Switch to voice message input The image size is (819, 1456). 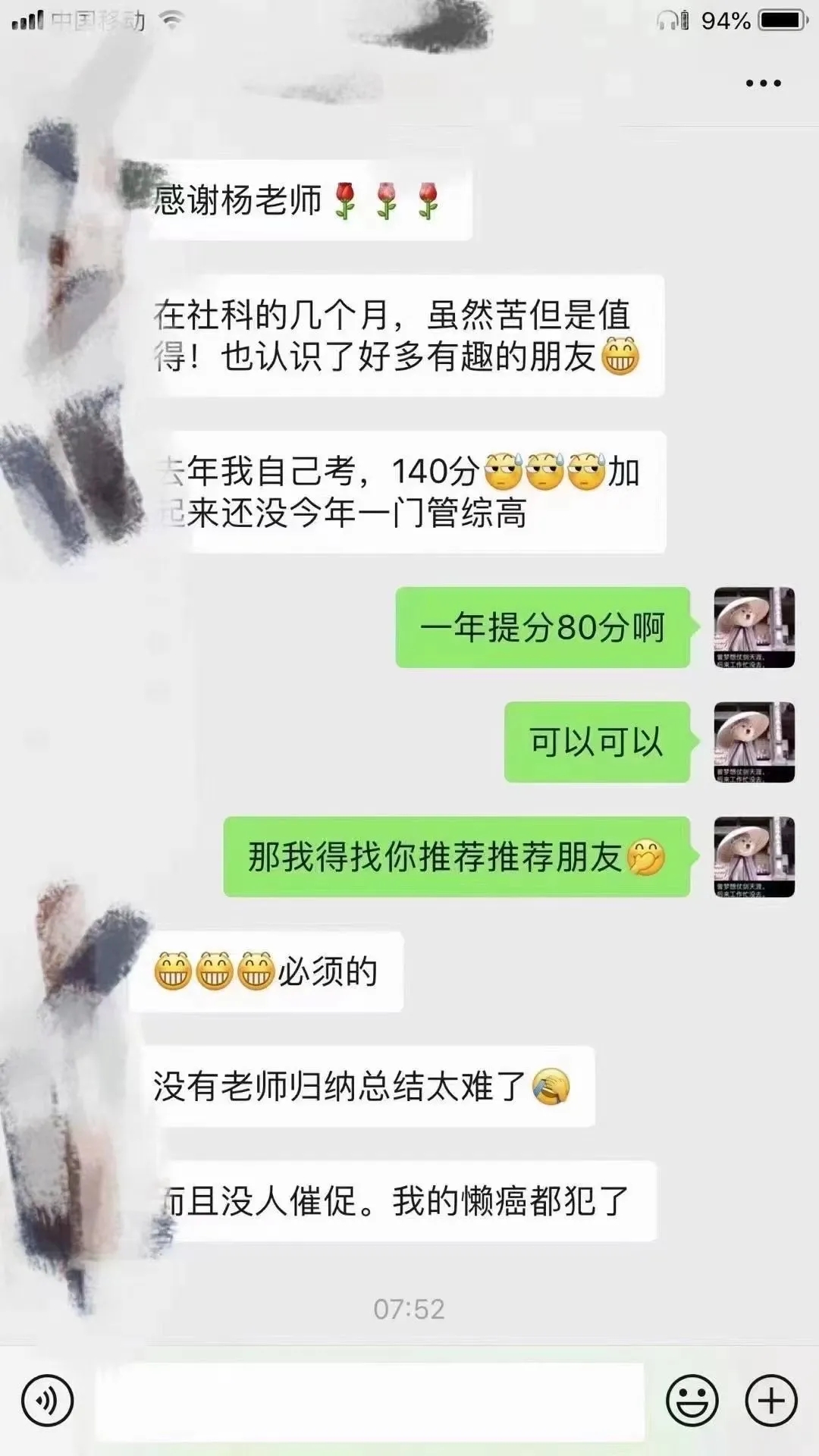point(48,1401)
